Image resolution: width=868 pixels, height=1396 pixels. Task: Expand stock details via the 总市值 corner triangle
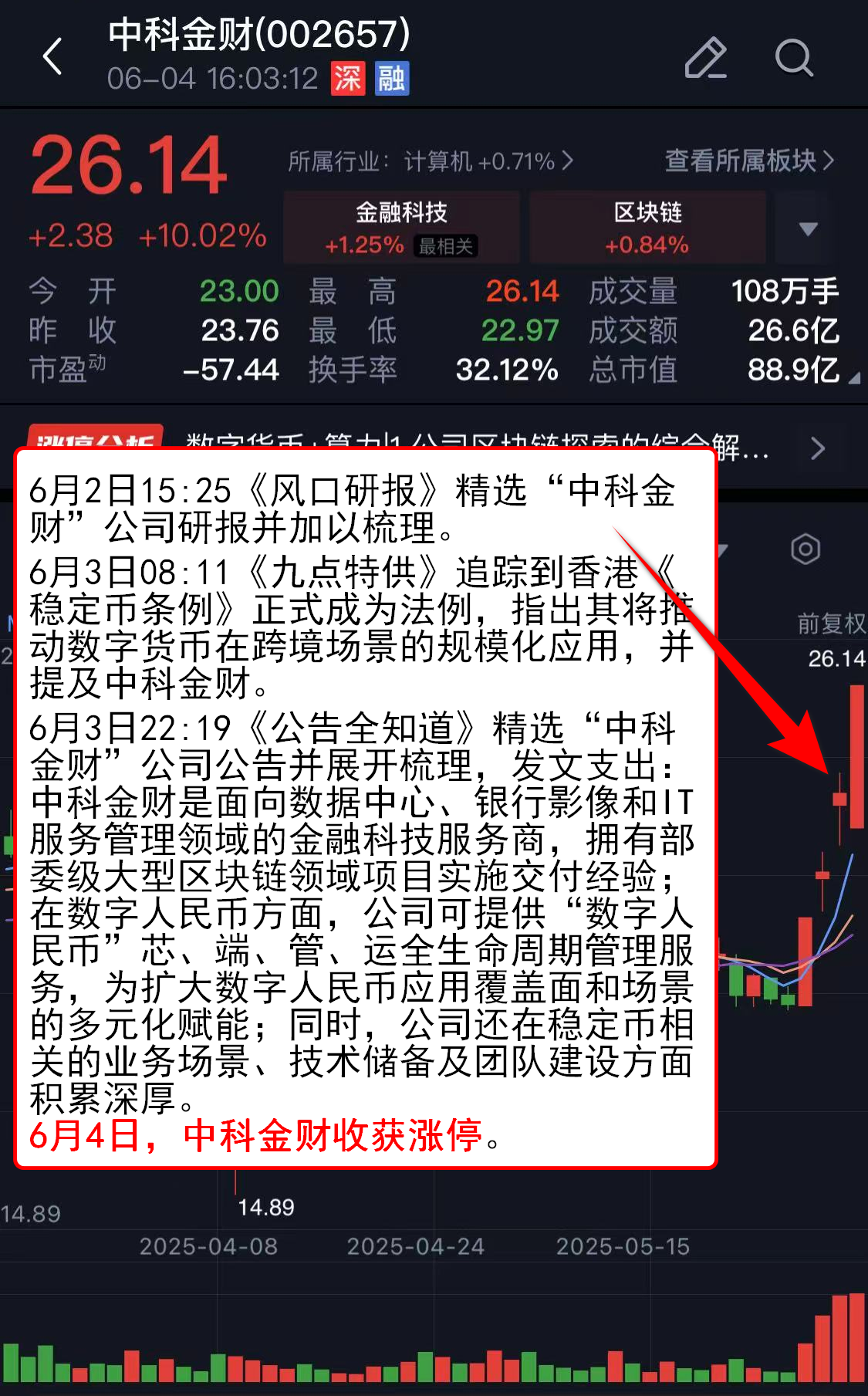[854, 379]
